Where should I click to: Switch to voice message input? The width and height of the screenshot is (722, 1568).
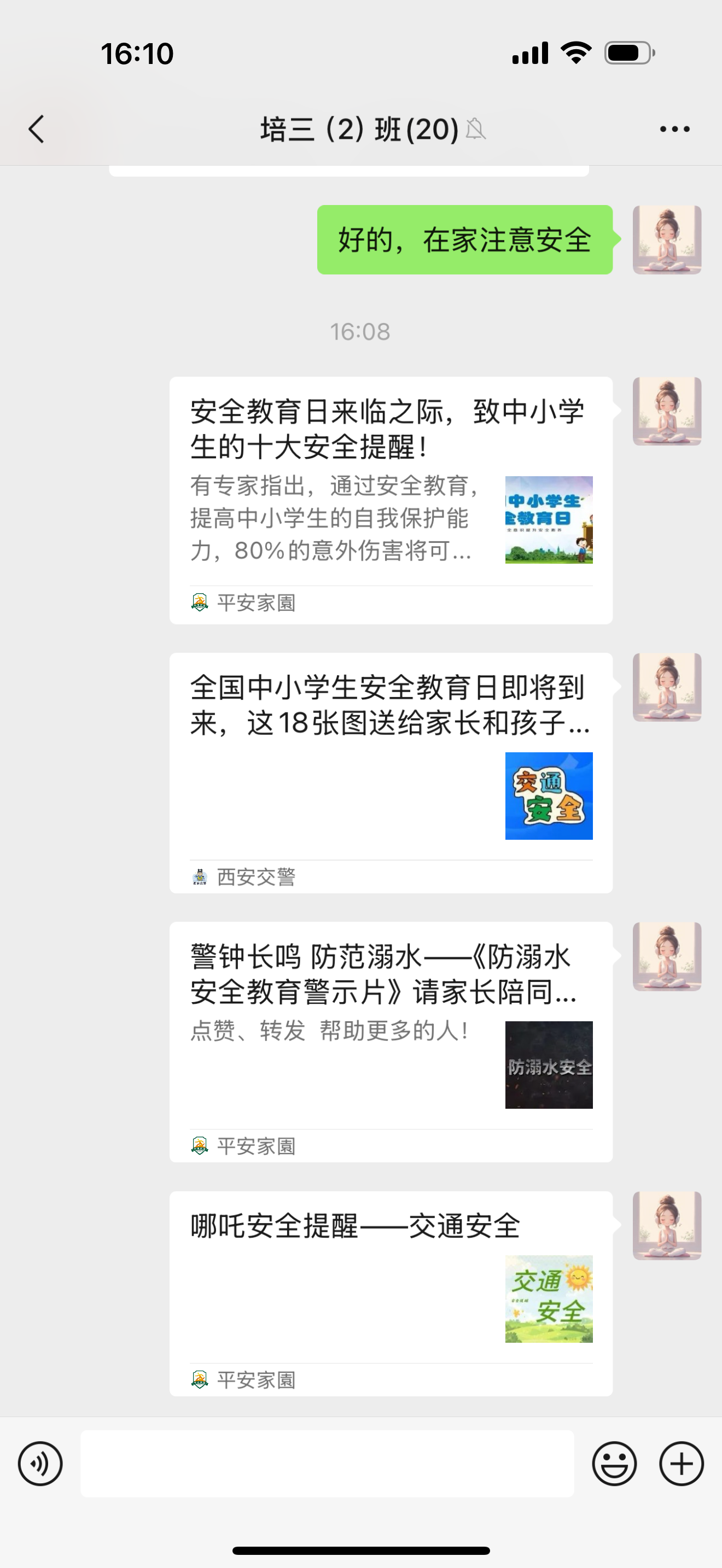click(x=40, y=1464)
